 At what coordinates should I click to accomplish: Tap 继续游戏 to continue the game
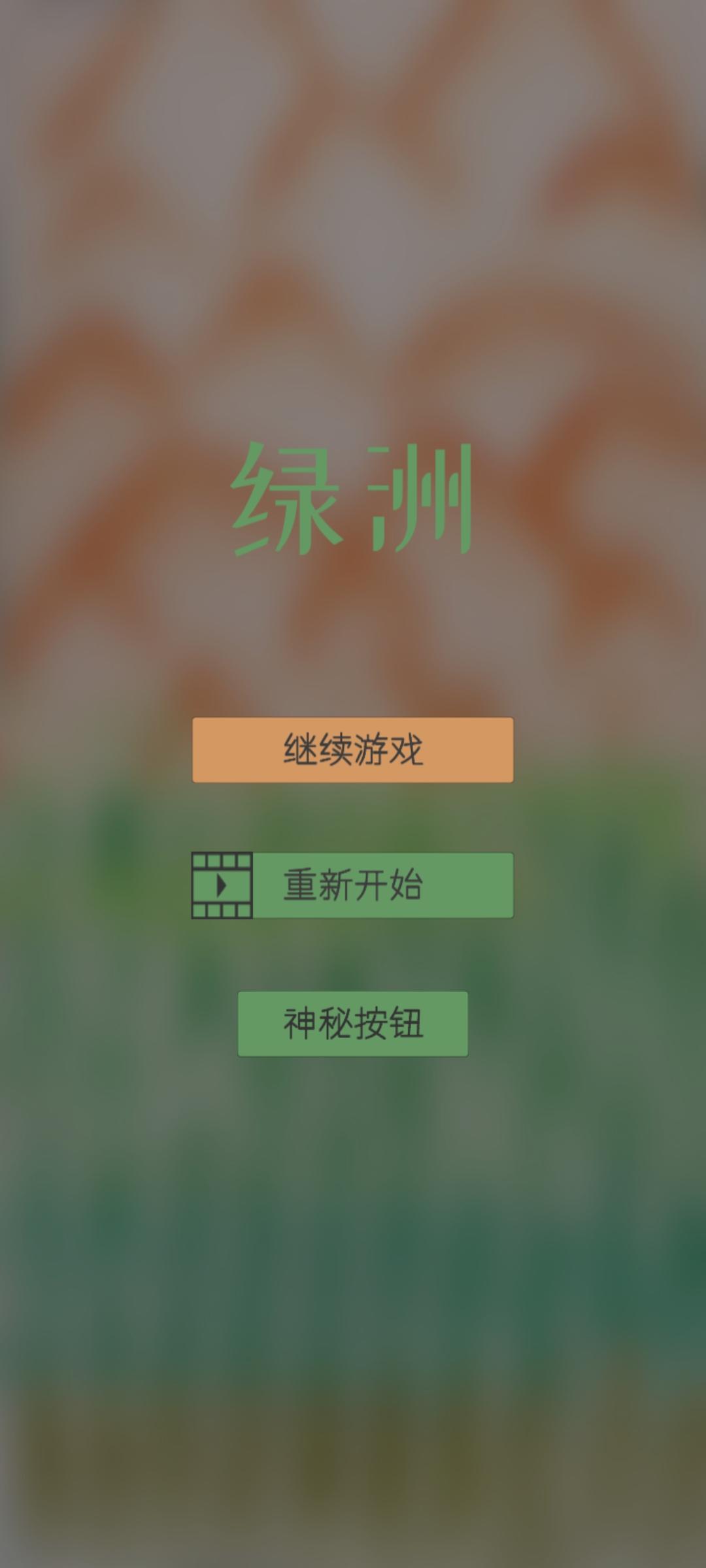[352, 749]
